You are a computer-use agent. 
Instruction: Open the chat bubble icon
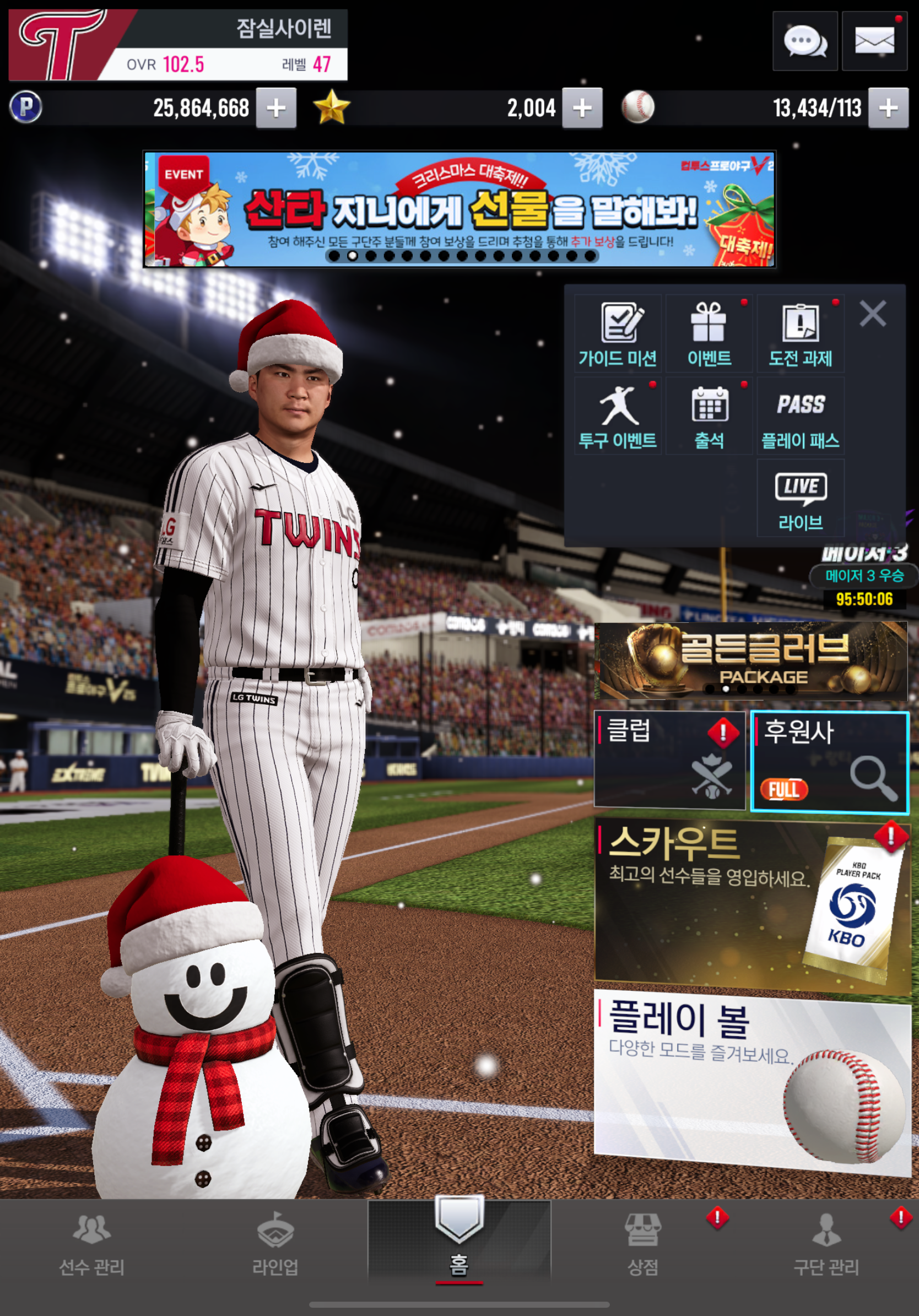coord(804,41)
